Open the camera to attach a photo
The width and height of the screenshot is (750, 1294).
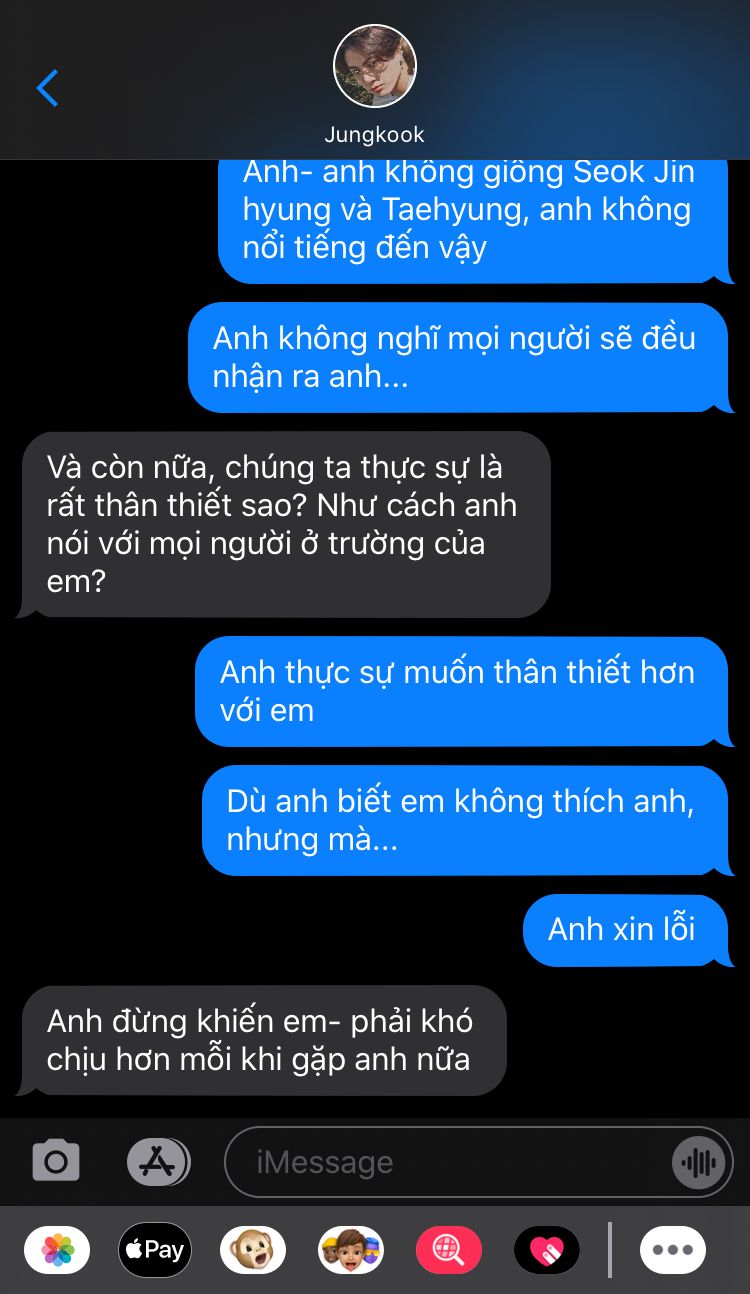(x=56, y=1161)
